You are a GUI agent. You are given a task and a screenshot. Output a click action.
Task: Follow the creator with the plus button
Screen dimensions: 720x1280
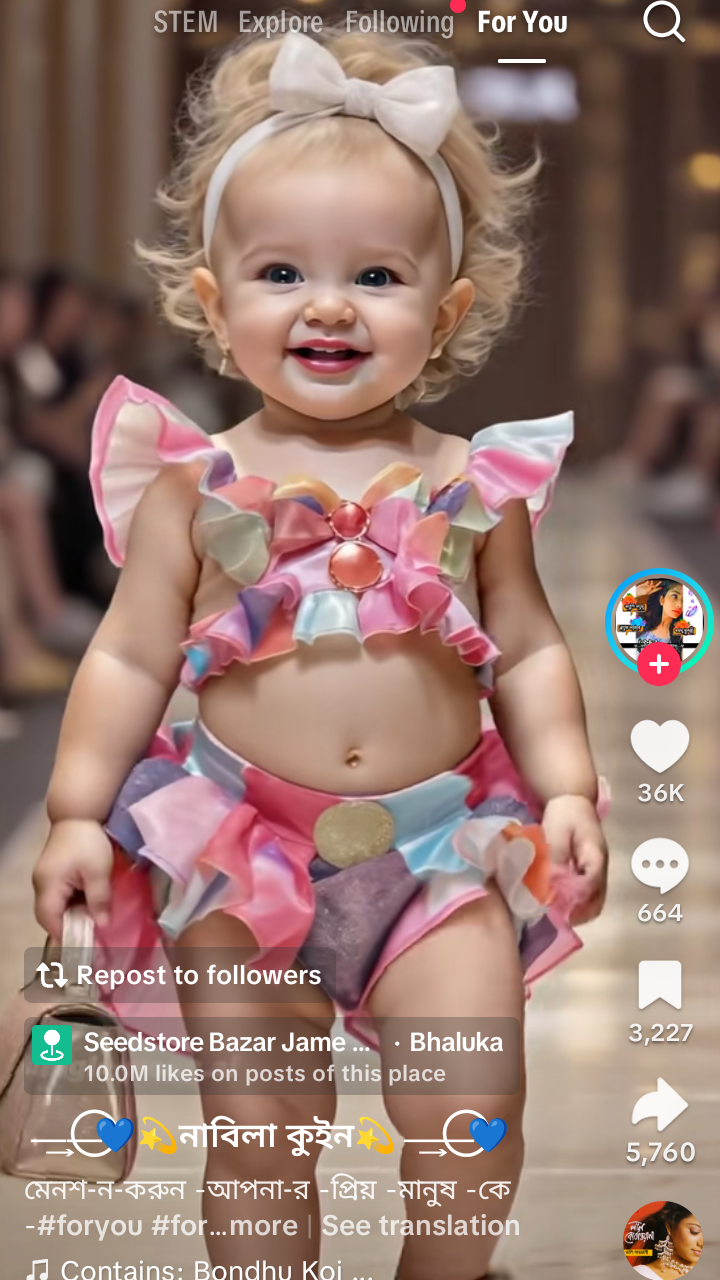pyautogui.click(x=659, y=664)
